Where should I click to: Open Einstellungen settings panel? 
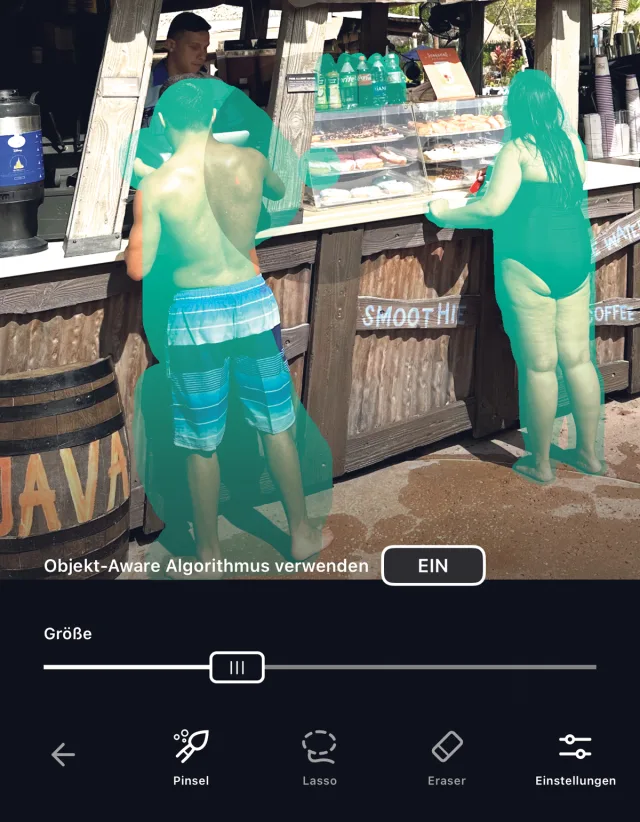575,756
